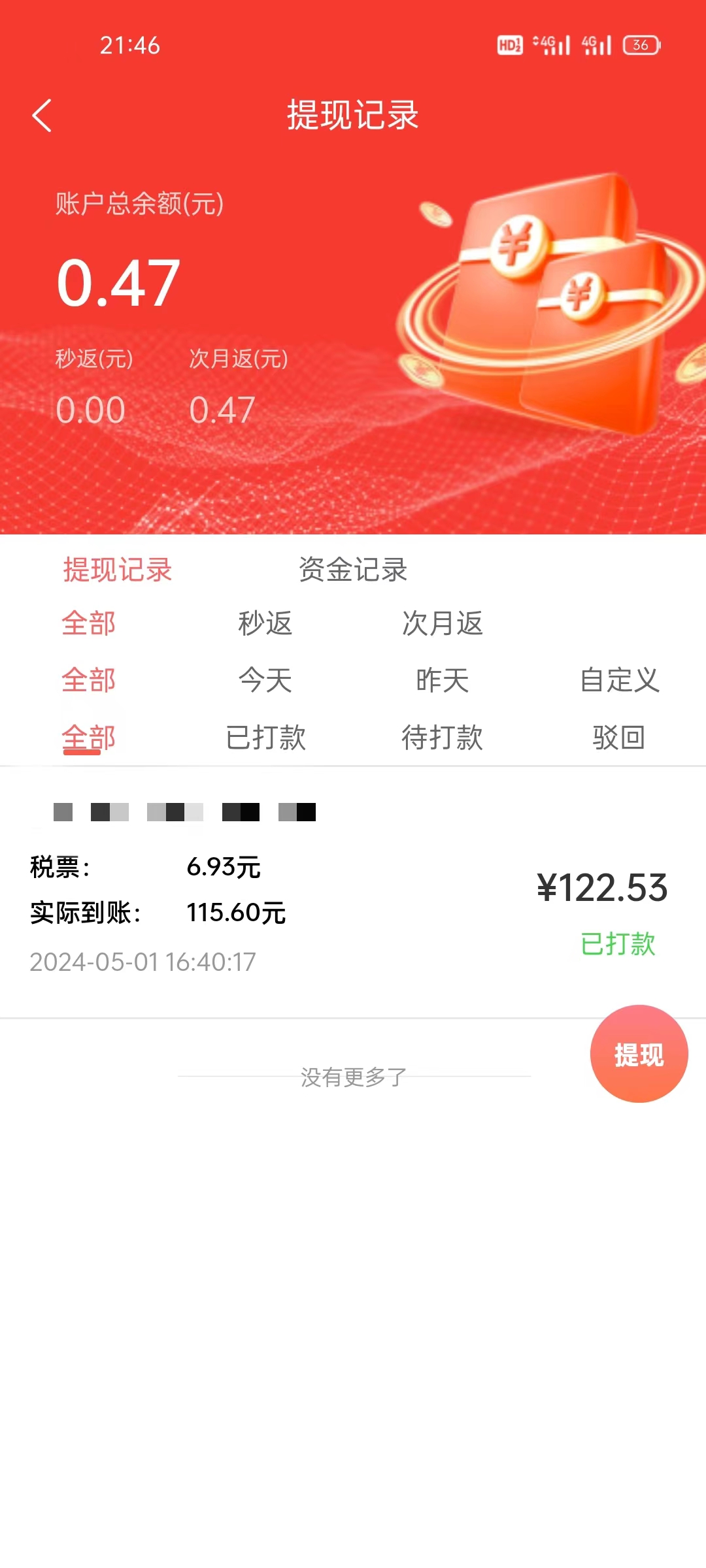Switch to the 资金记录 tab
706x1568 pixels.
pyautogui.click(x=353, y=570)
